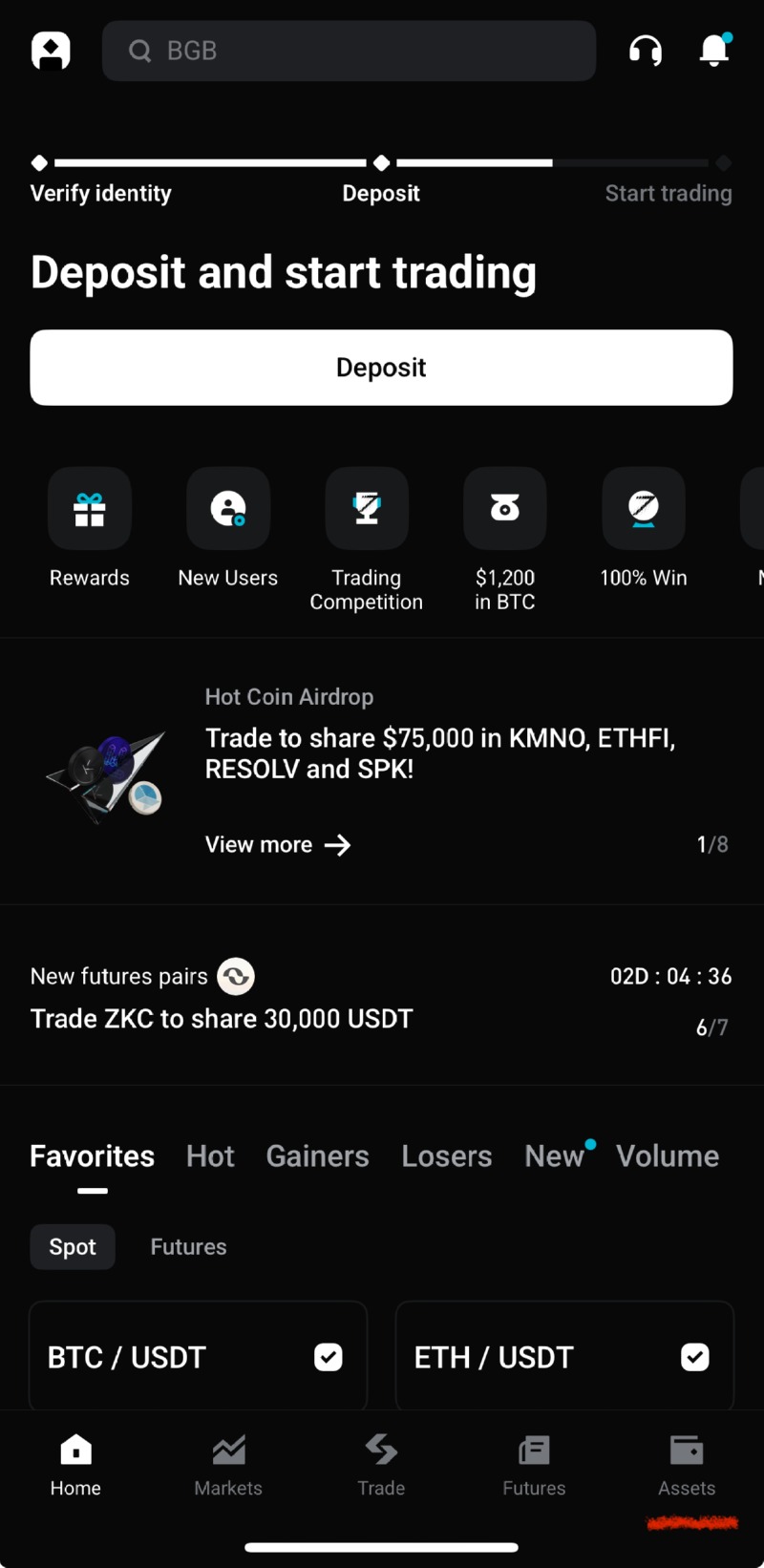Switch to the Hot list tab
The image size is (764, 1568).
(x=210, y=1156)
